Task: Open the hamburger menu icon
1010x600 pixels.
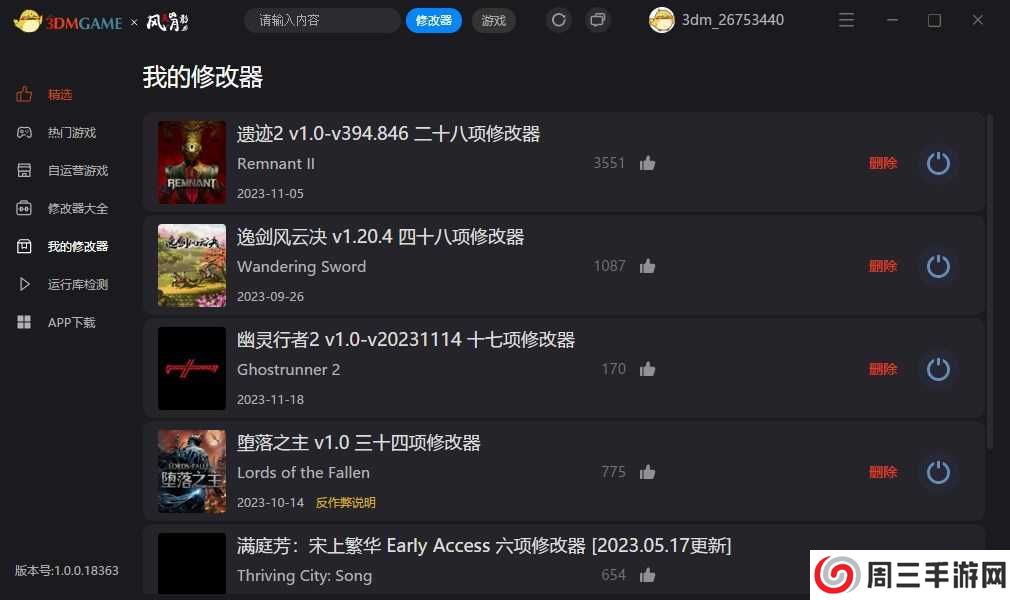Action: [846, 20]
